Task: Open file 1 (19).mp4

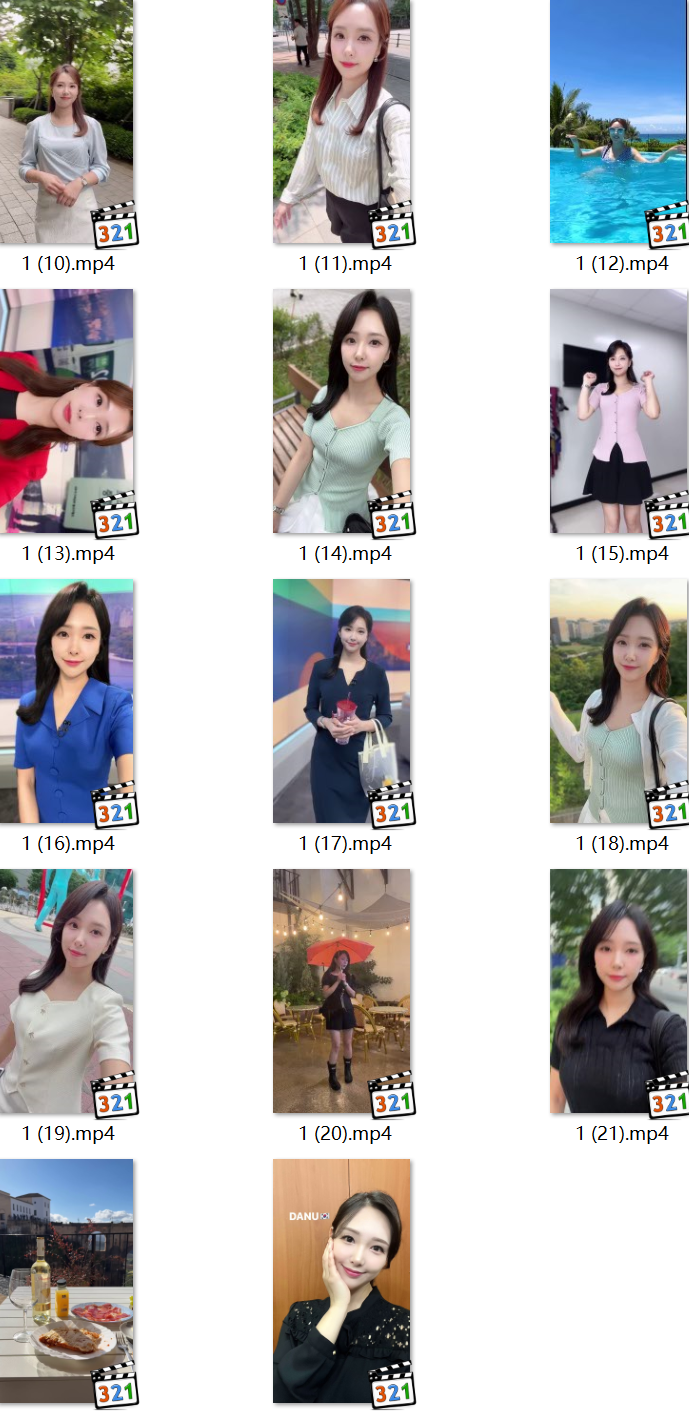Action: pos(66,991)
